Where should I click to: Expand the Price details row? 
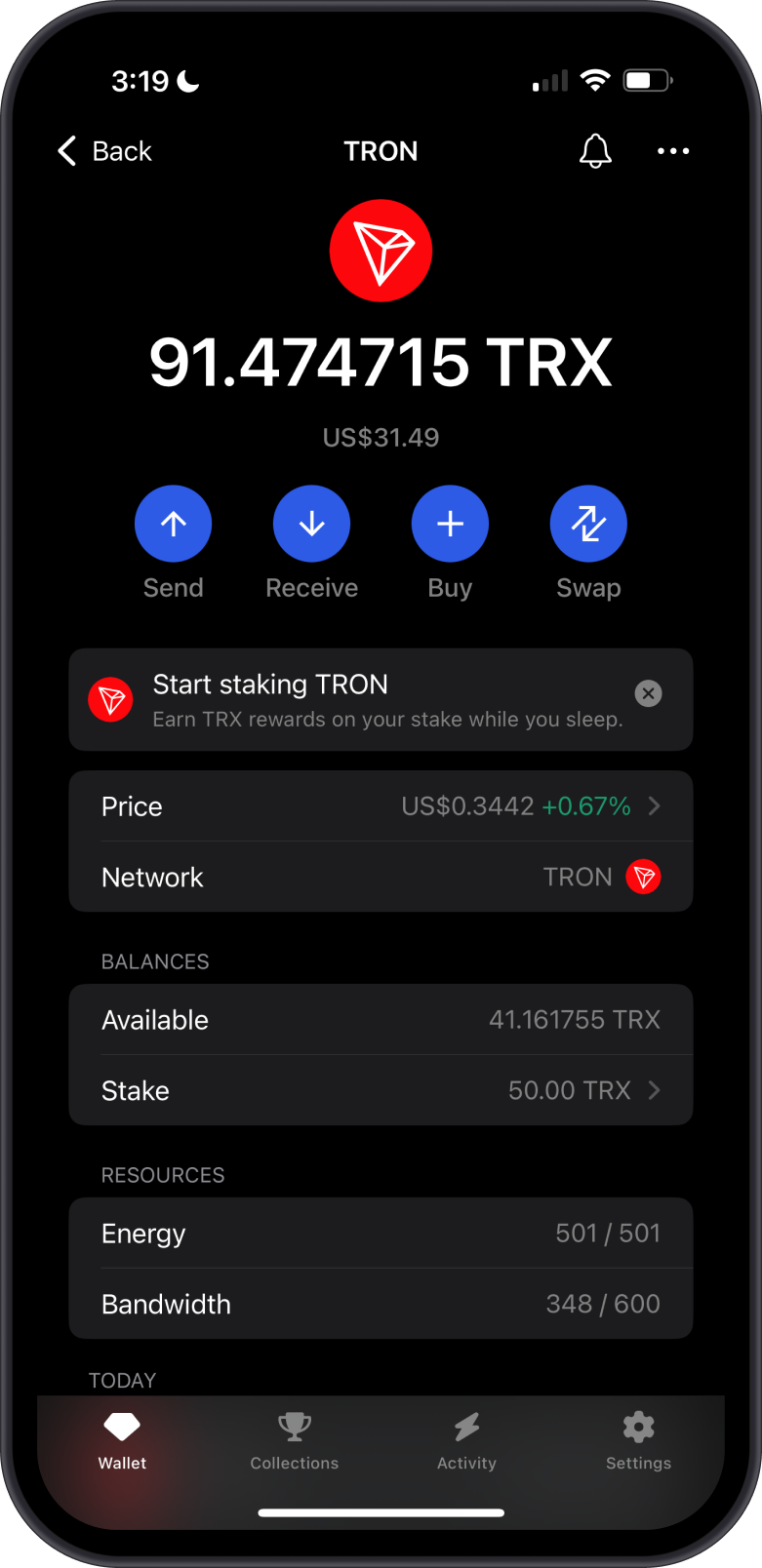(655, 806)
